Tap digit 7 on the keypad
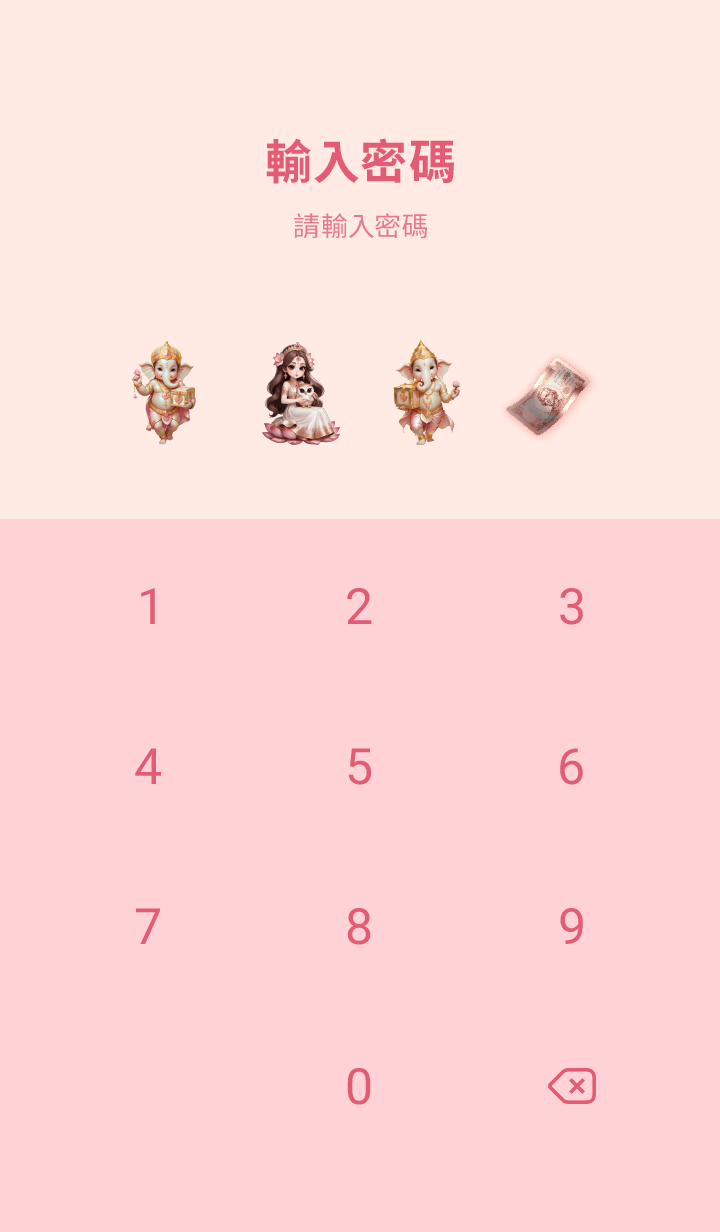720x1232 pixels. [x=149, y=927]
